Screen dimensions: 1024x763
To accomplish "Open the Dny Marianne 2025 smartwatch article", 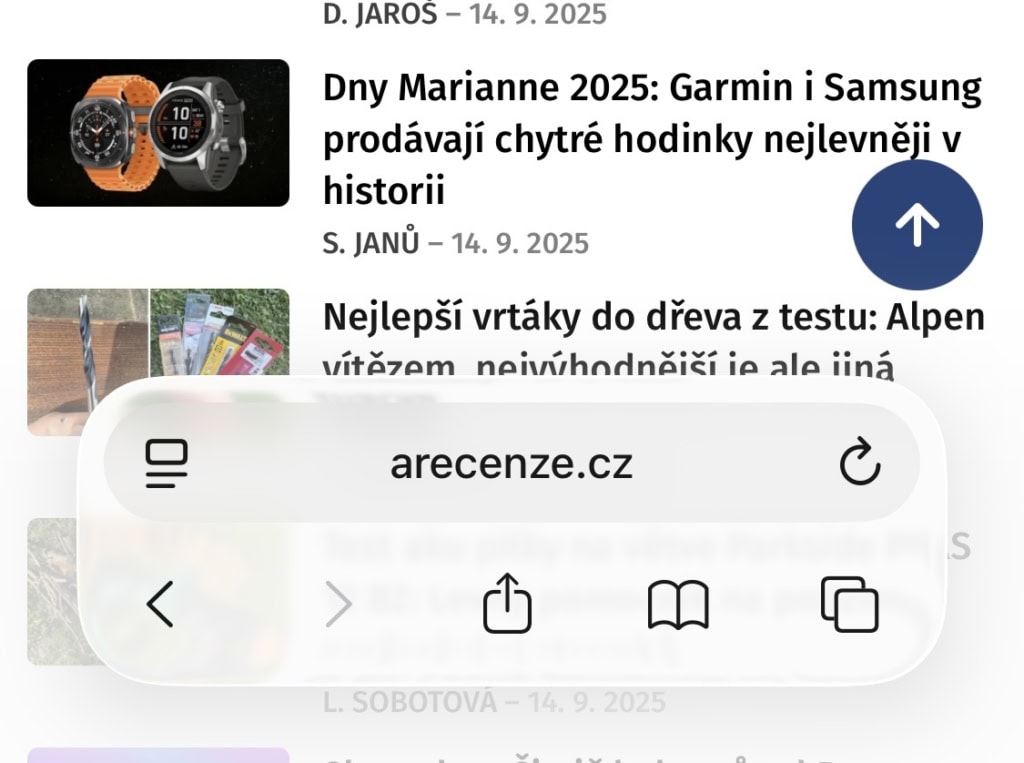I will click(x=650, y=139).
